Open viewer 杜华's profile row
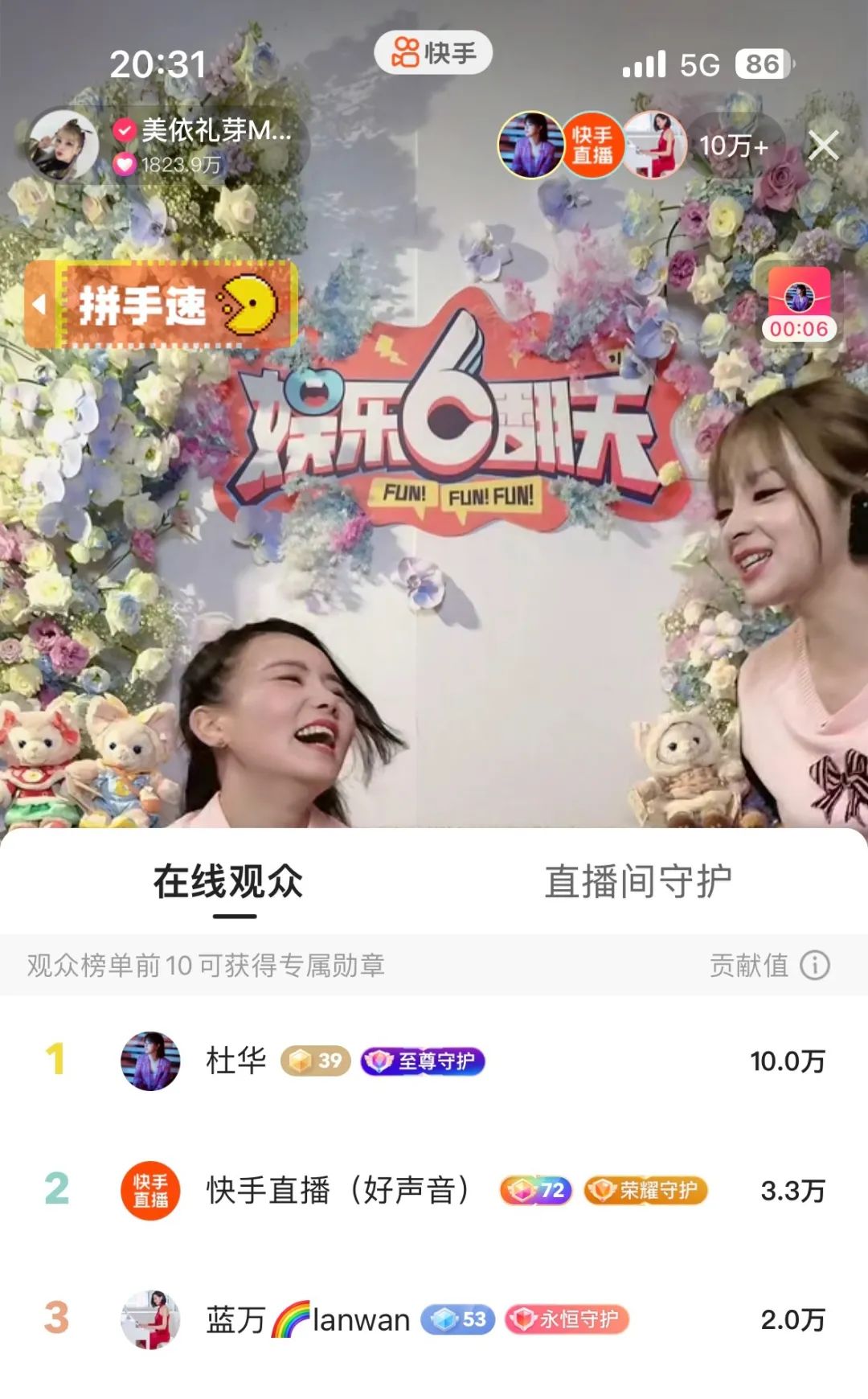The height and width of the screenshot is (1399, 868). pyautogui.click(x=434, y=1061)
